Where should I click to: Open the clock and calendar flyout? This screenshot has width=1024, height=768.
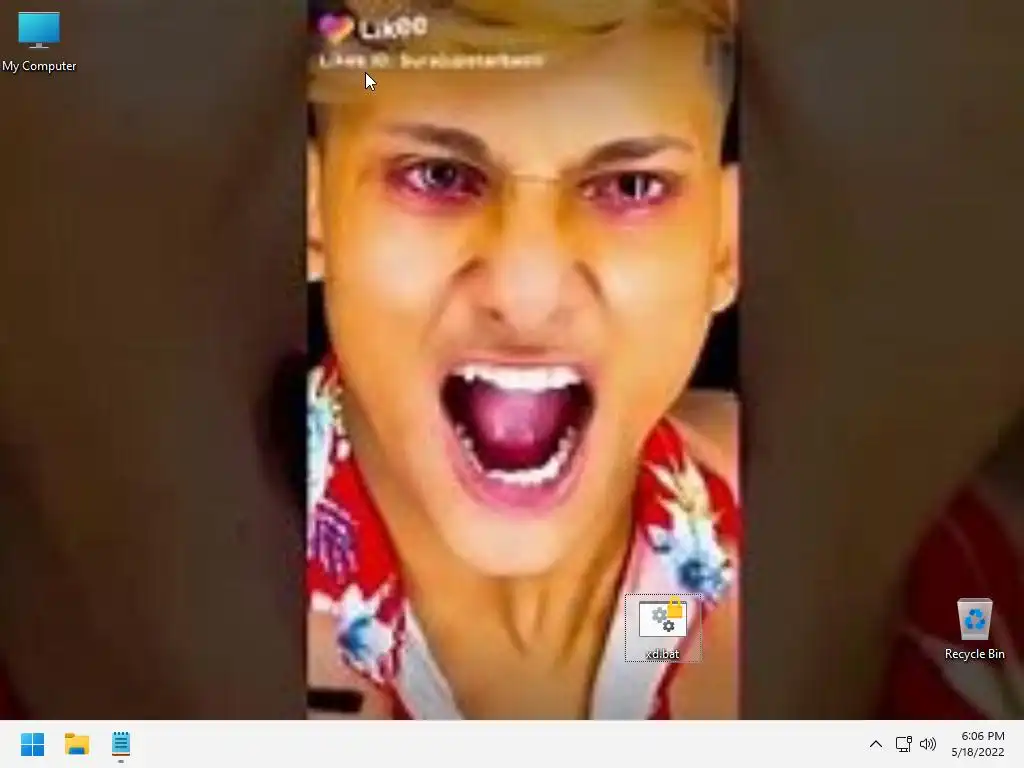(982, 744)
